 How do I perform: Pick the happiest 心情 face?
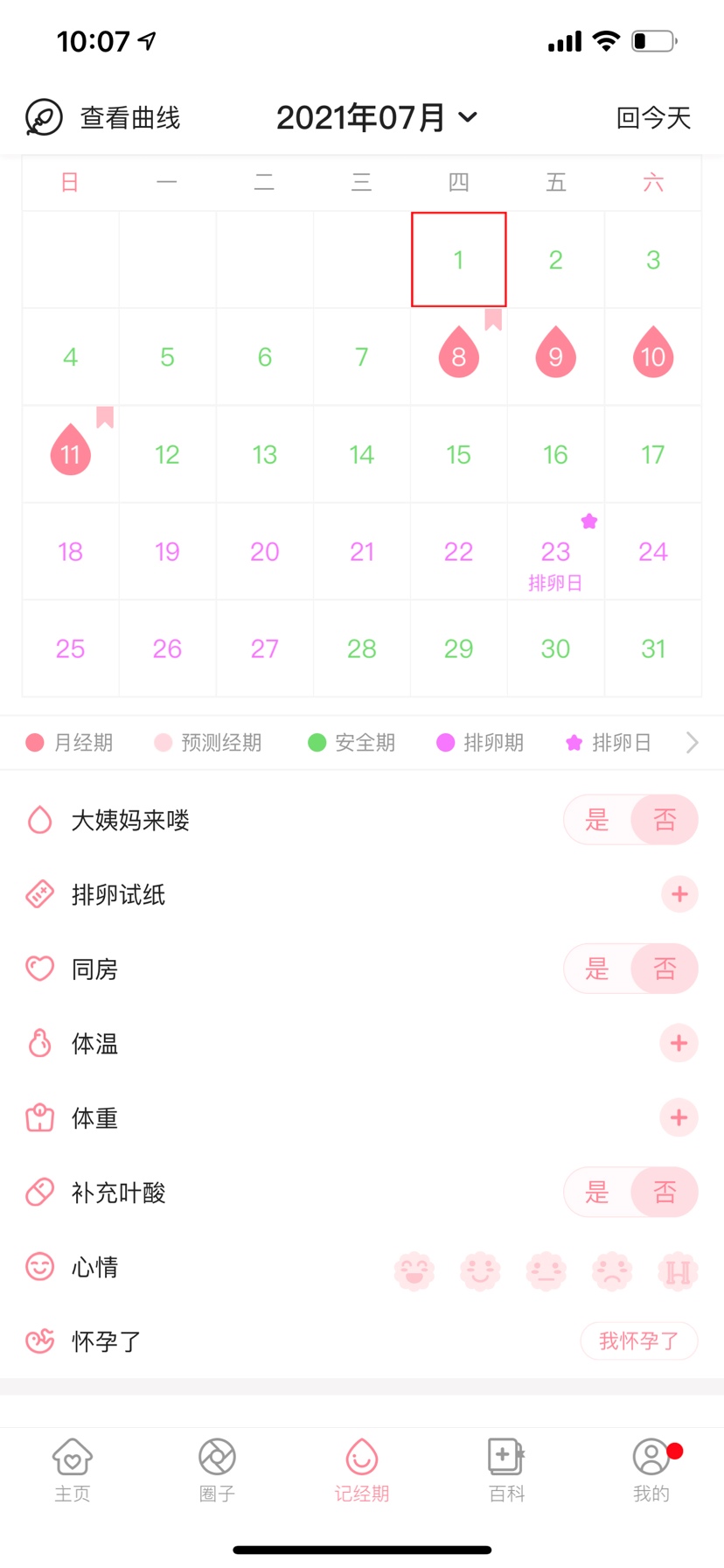coord(414,1270)
